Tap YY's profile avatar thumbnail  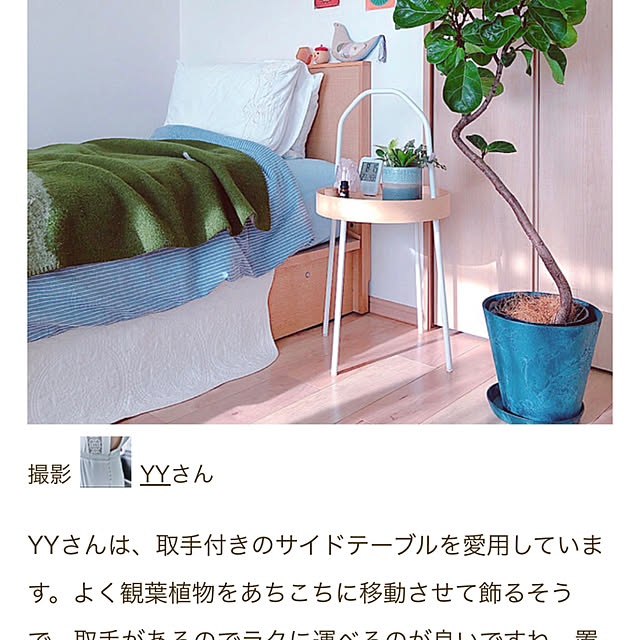(x=105, y=461)
